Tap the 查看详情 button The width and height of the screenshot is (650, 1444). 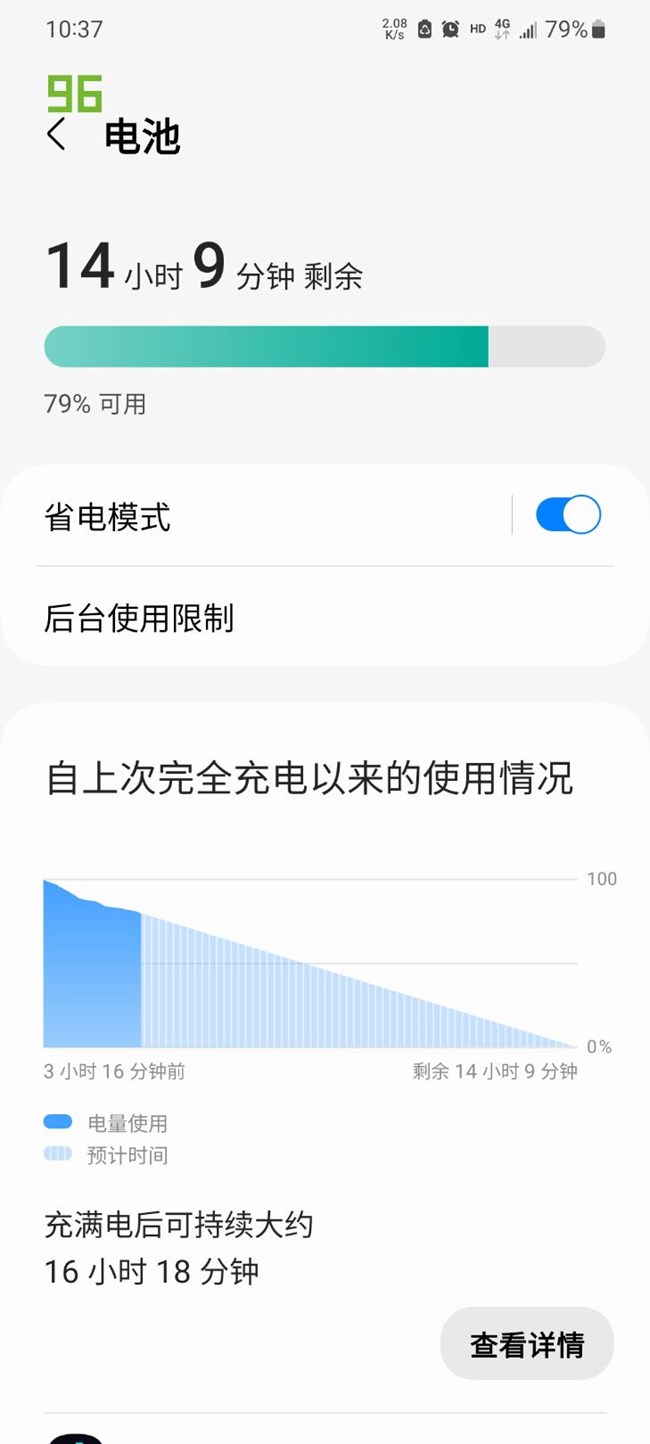pyautogui.click(x=527, y=1344)
